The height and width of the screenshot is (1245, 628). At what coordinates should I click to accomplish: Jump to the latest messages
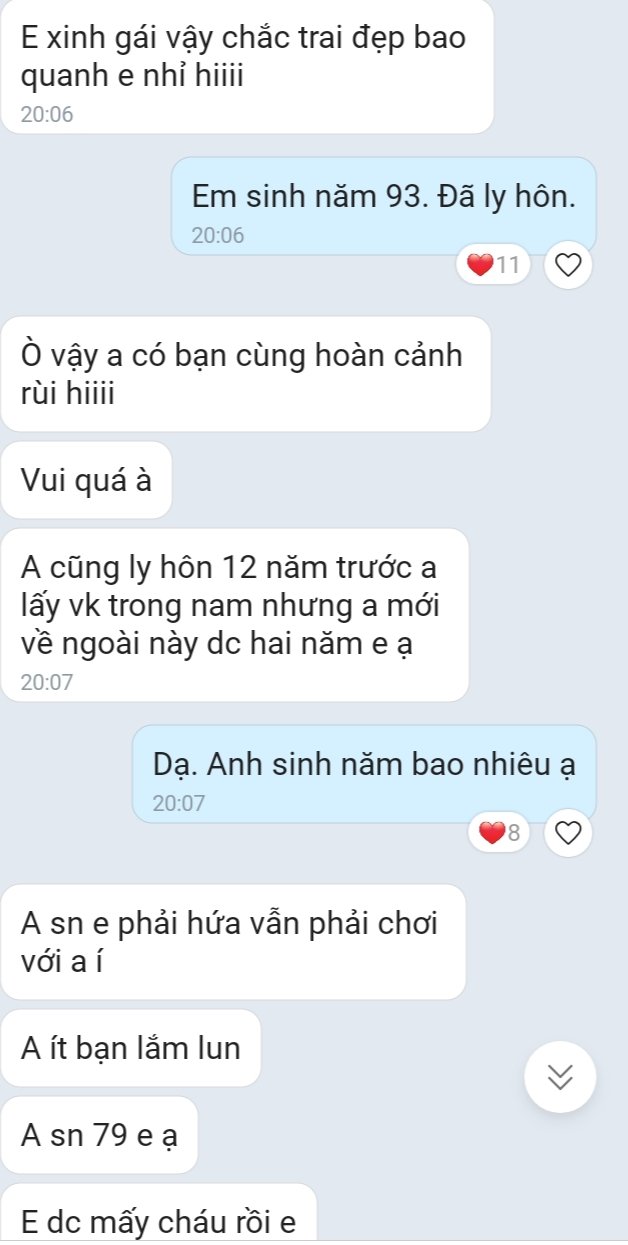560,1077
